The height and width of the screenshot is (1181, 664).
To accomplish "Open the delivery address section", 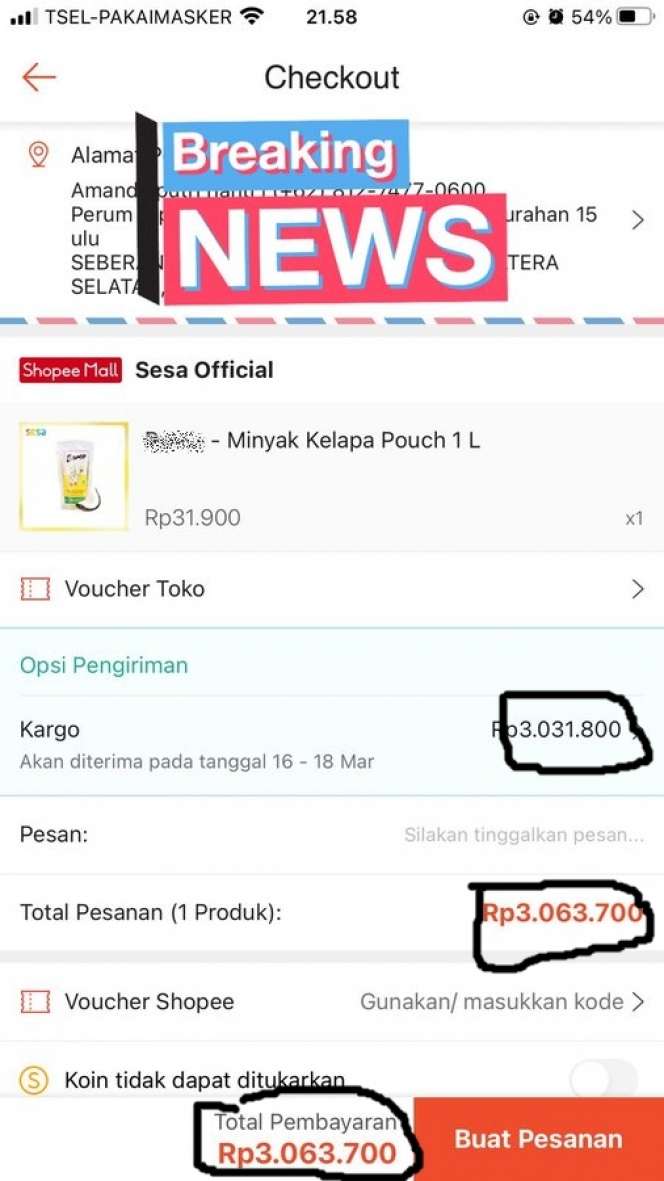I will tap(637, 221).
